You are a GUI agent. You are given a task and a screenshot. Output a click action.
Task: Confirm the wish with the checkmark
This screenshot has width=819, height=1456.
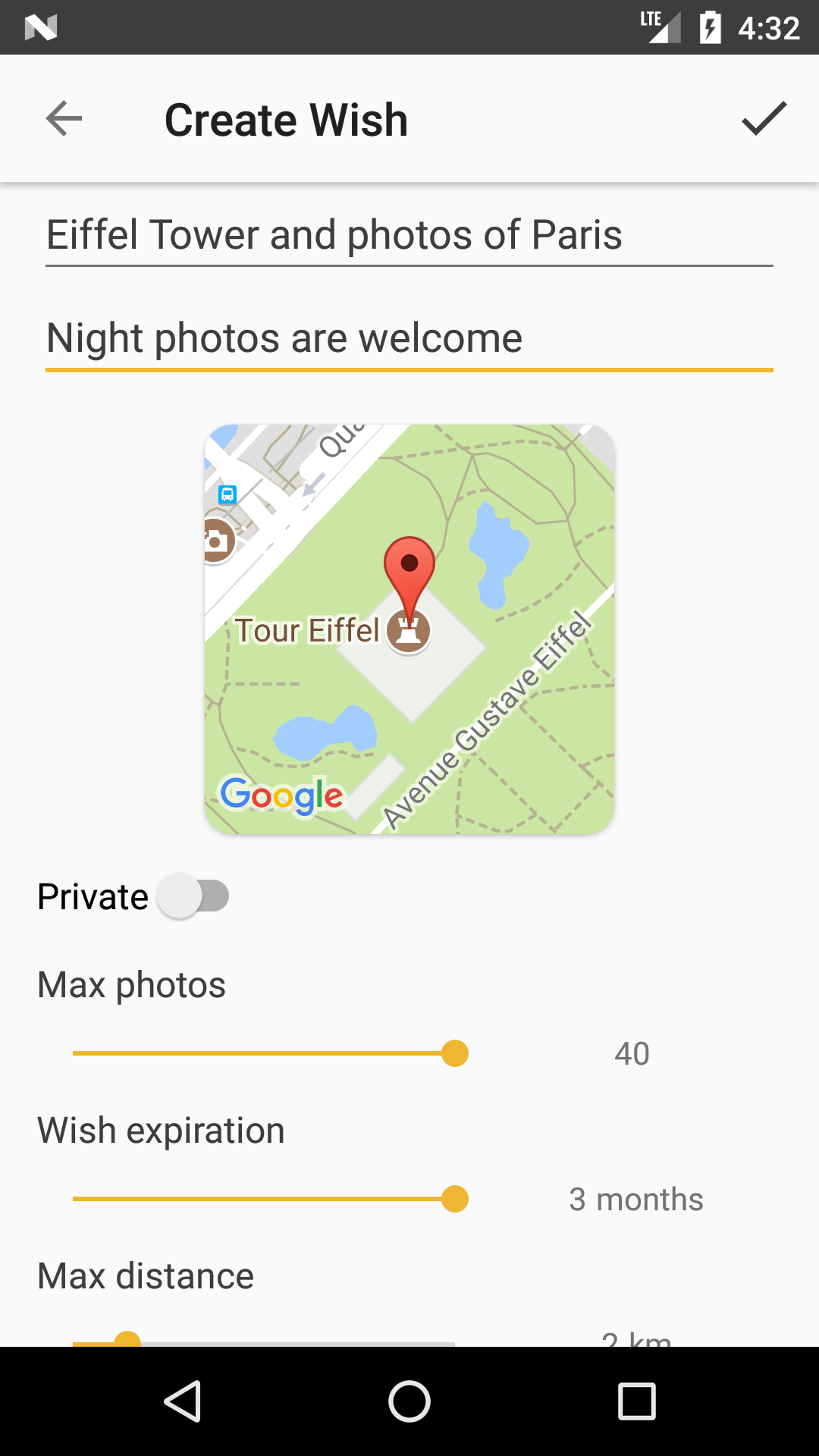[x=764, y=119]
